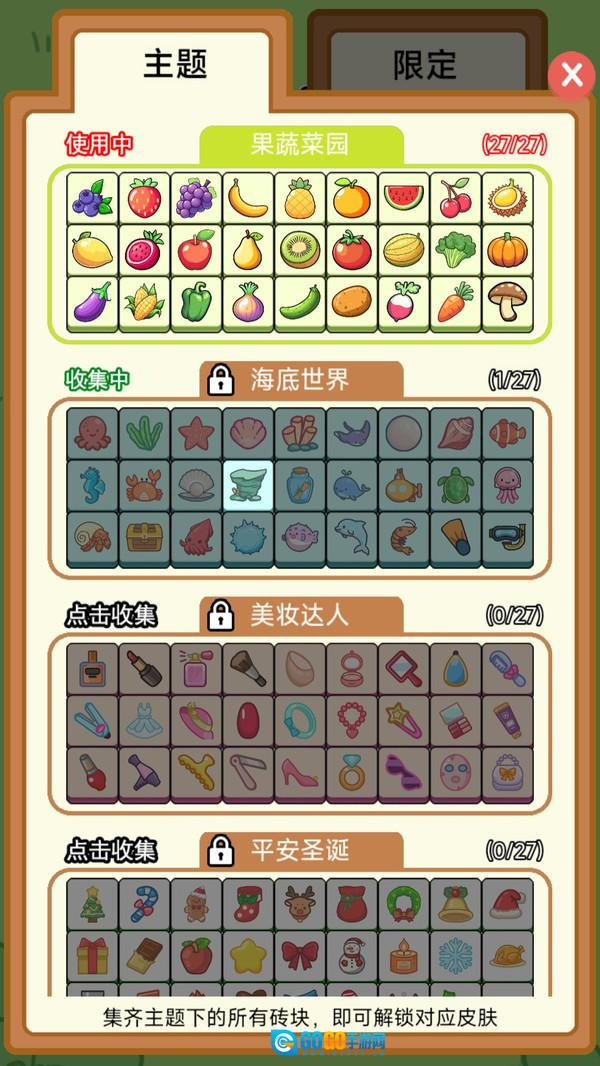Tap 点击收集 for 美妆达人
The width and height of the screenshot is (600, 1066).
pyautogui.click(x=111, y=615)
